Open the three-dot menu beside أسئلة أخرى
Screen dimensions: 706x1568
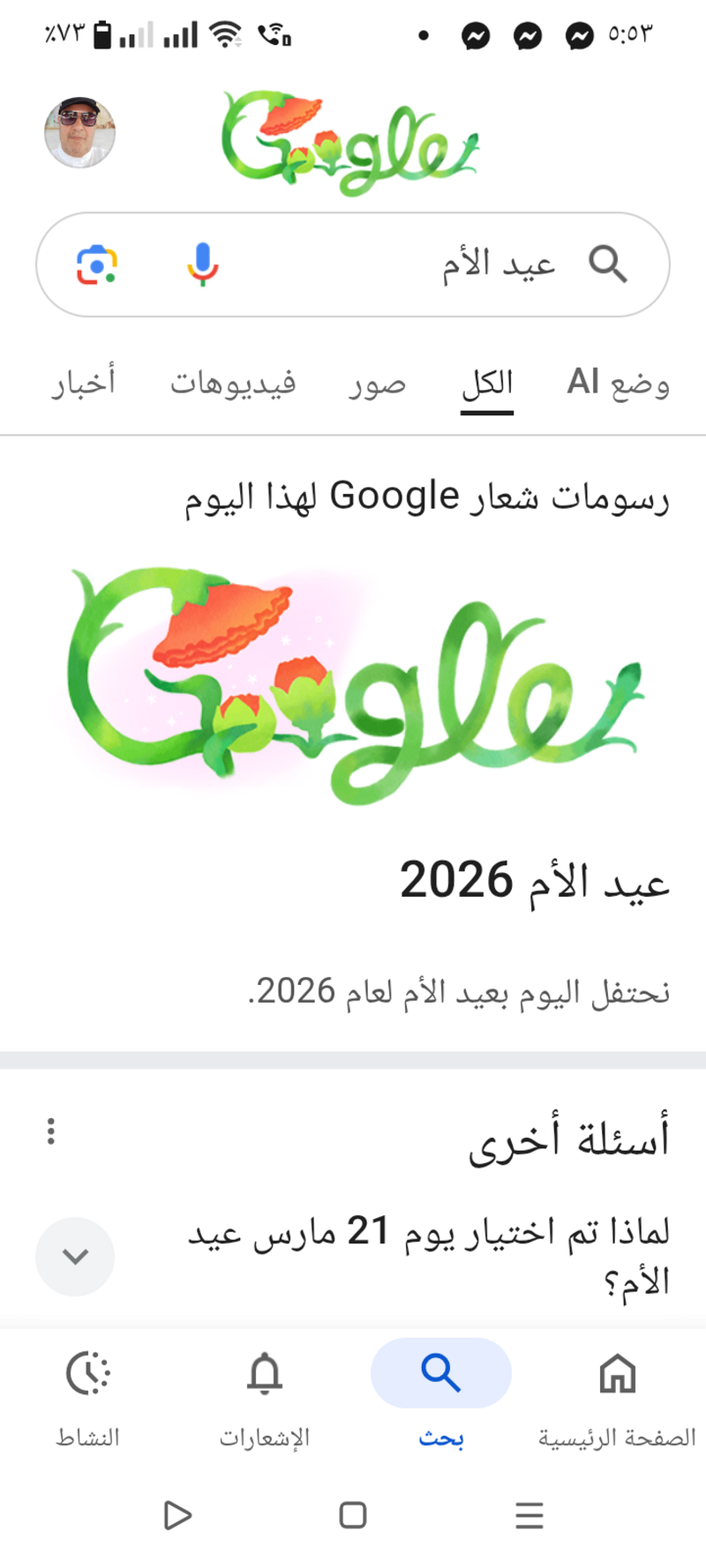(x=51, y=1131)
